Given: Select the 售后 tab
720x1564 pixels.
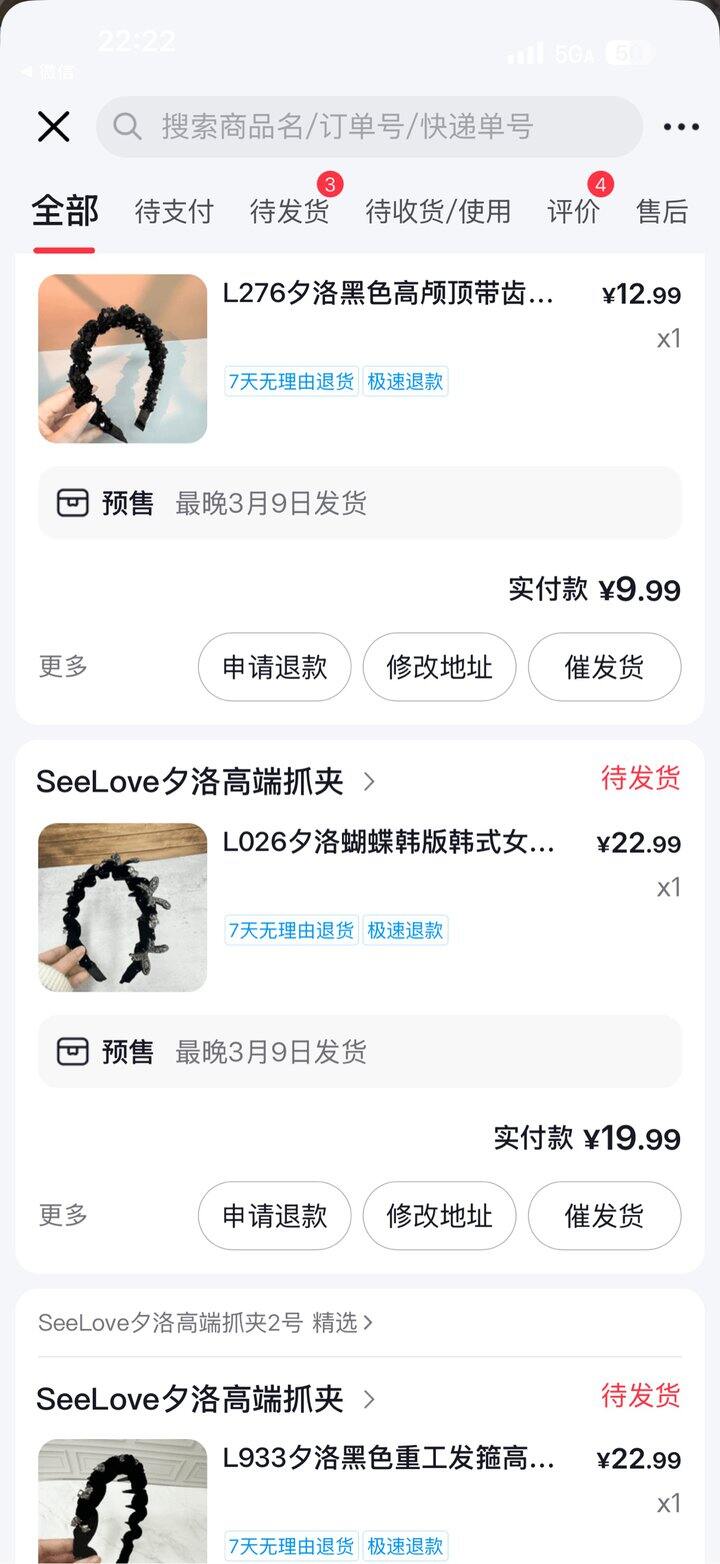Looking at the screenshot, I should pos(662,211).
